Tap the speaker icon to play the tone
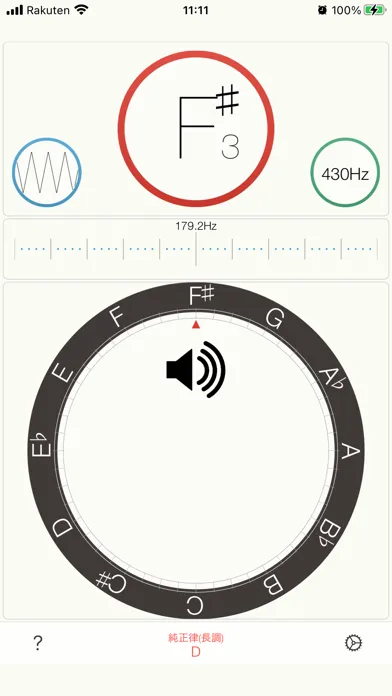 (196, 369)
